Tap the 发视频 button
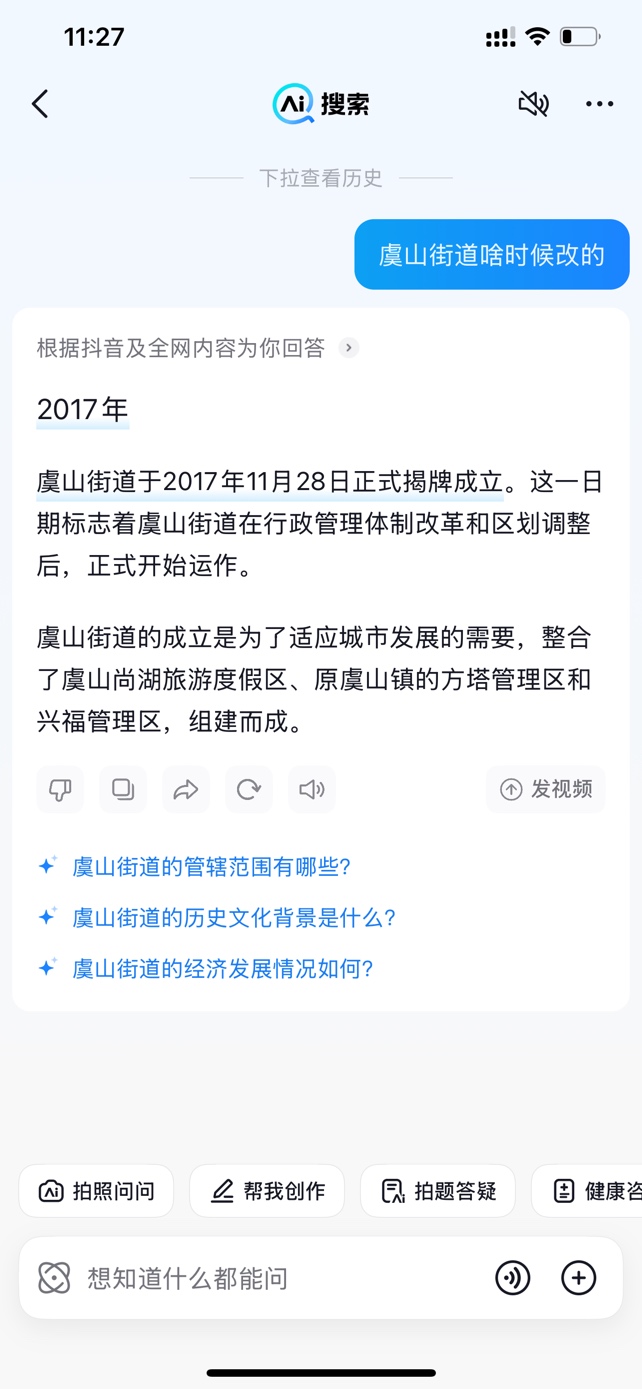The height and width of the screenshot is (1389, 642). coord(546,790)
